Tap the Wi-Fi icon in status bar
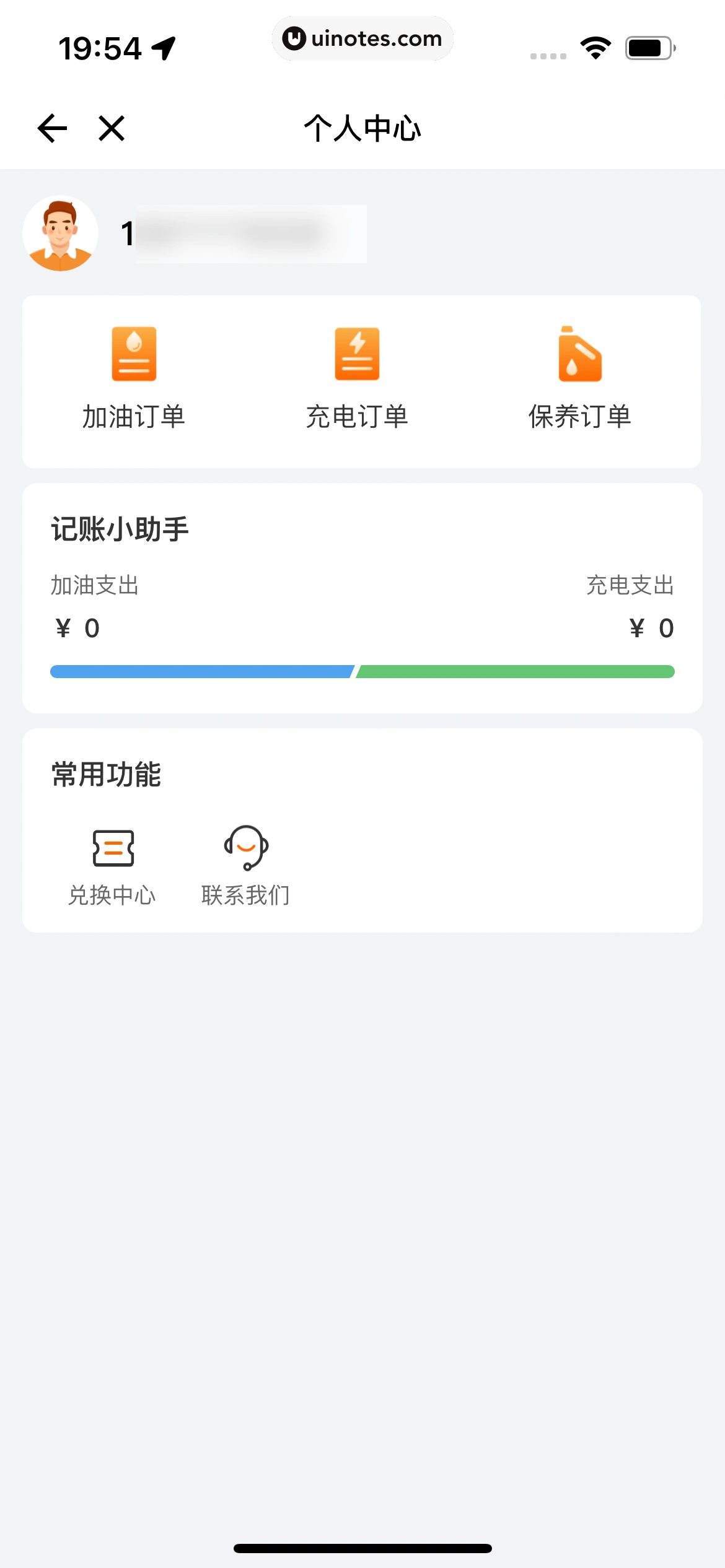This screenshot has width=725, height=1568. [595, 46]
